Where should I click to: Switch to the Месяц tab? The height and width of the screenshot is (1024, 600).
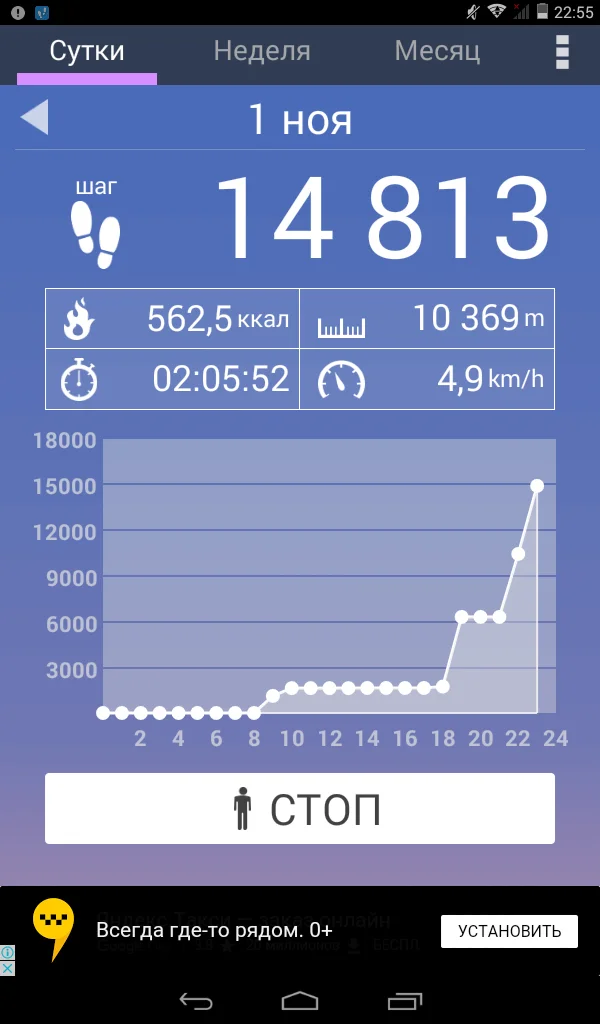437,51
